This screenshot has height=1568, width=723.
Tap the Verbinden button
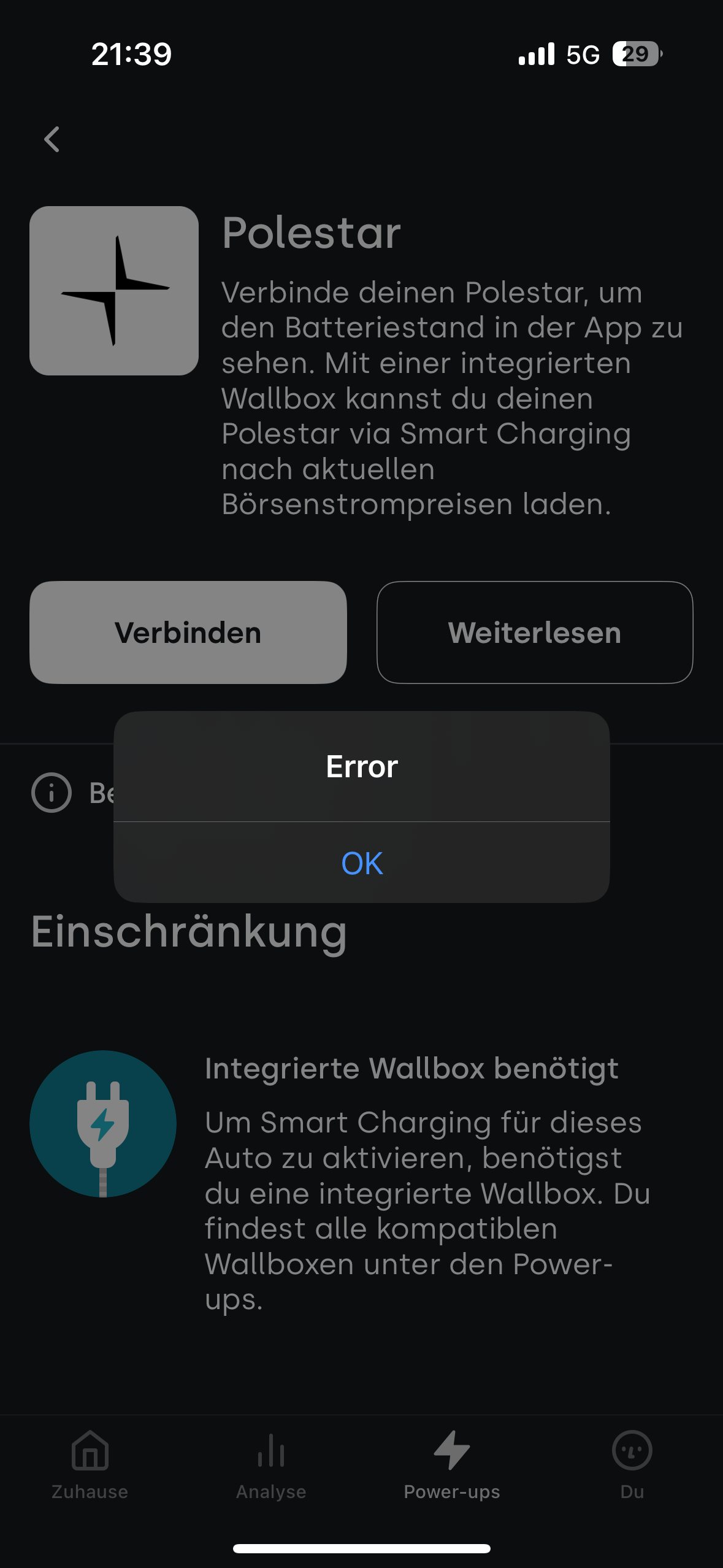188,632
